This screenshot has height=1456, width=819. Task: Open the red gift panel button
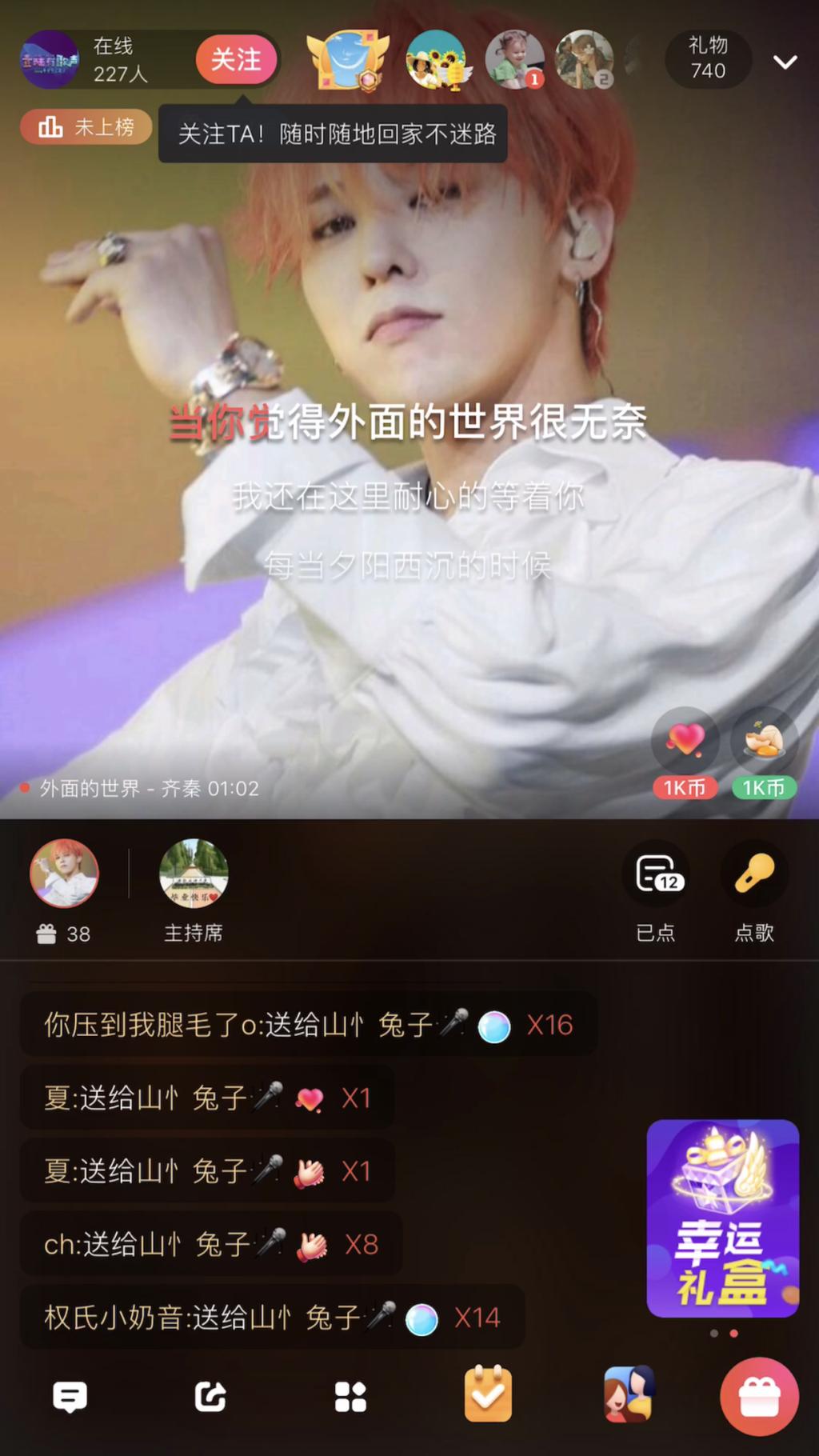[x=759, y=1396]
